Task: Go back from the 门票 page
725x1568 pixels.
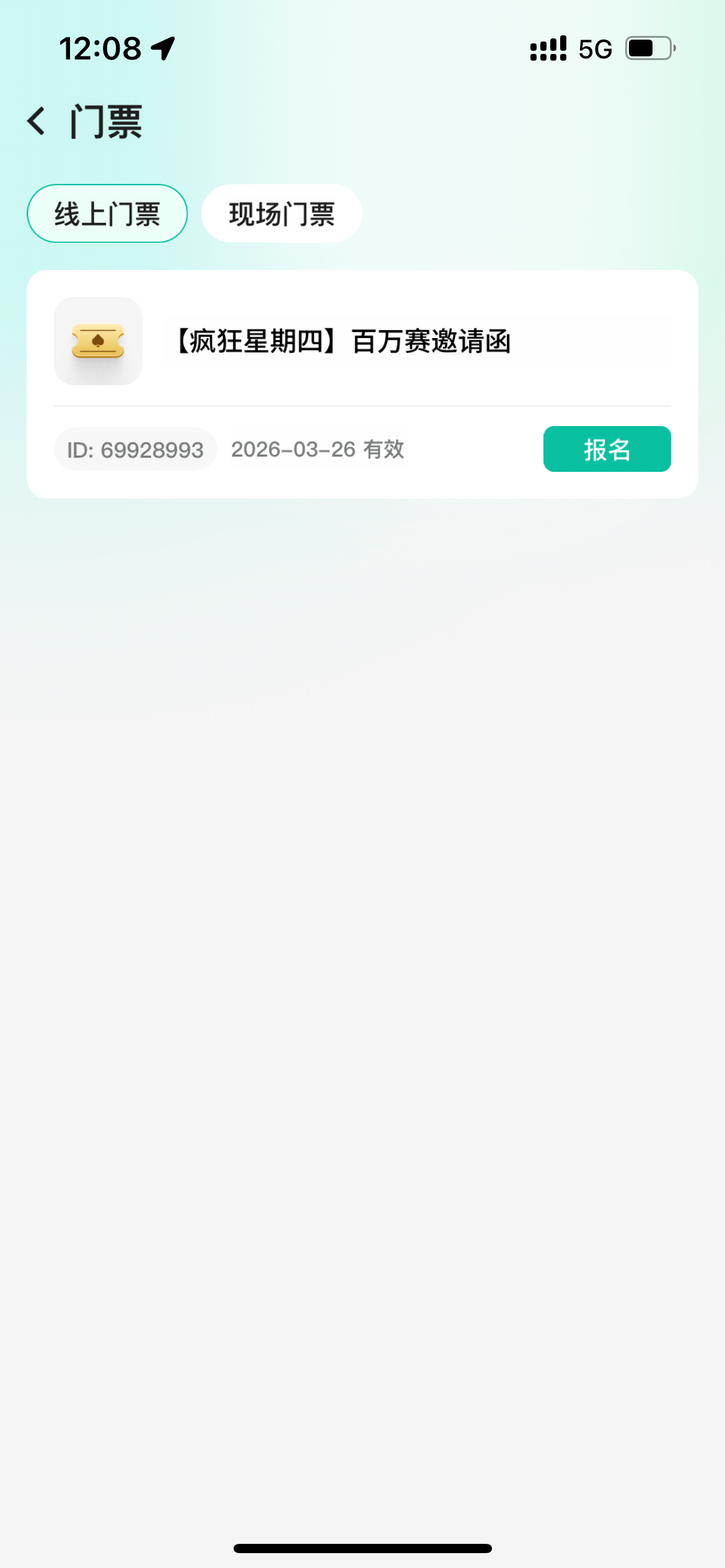Action: 37,121
